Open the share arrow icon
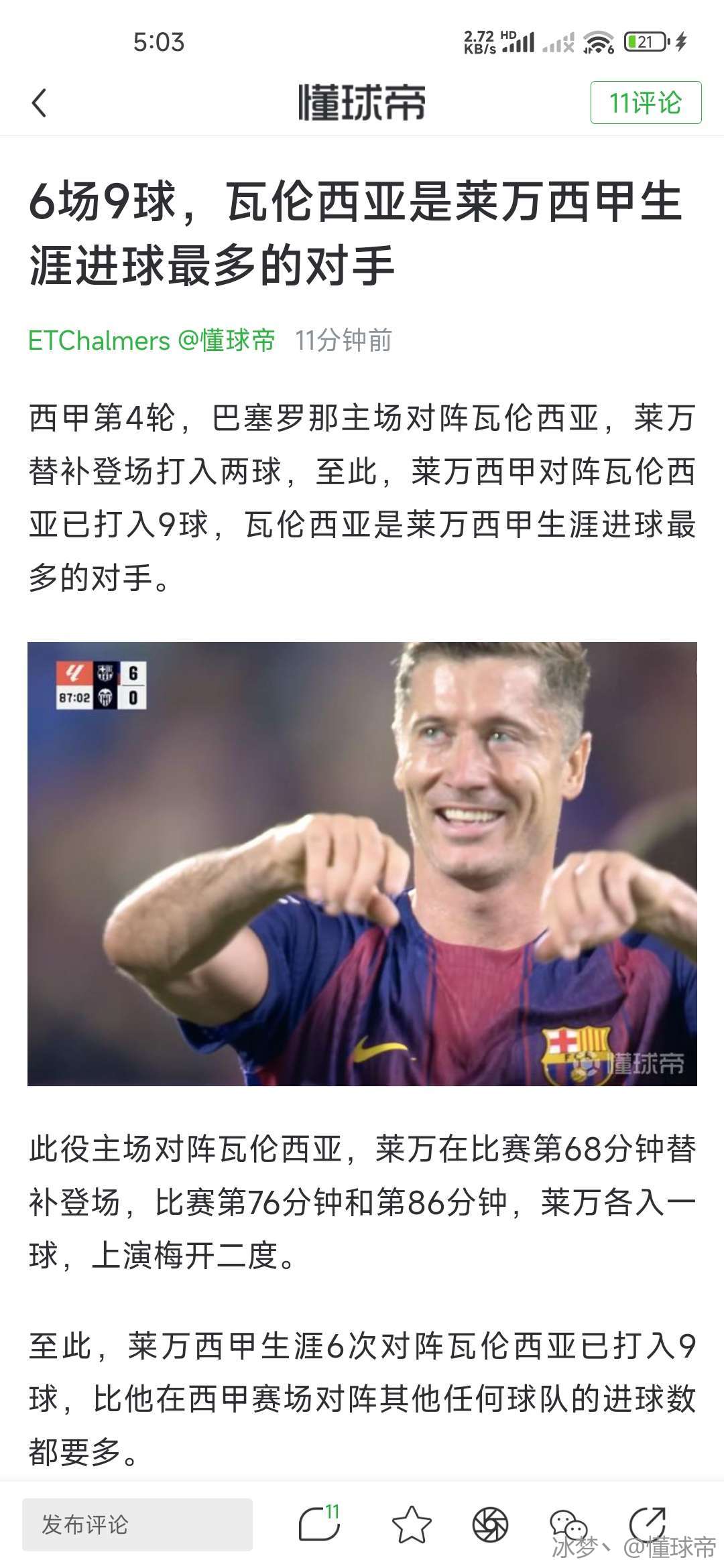This screenshot has width=724, height=1568. click(x=648, y=1523)
